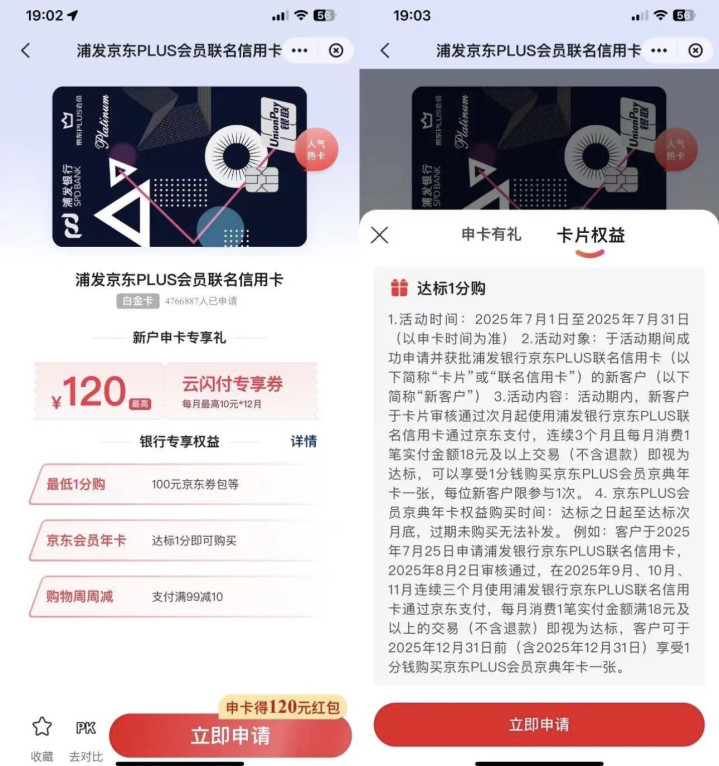
Task: Select the 卡片权益 tab
Action: (591, 235)
